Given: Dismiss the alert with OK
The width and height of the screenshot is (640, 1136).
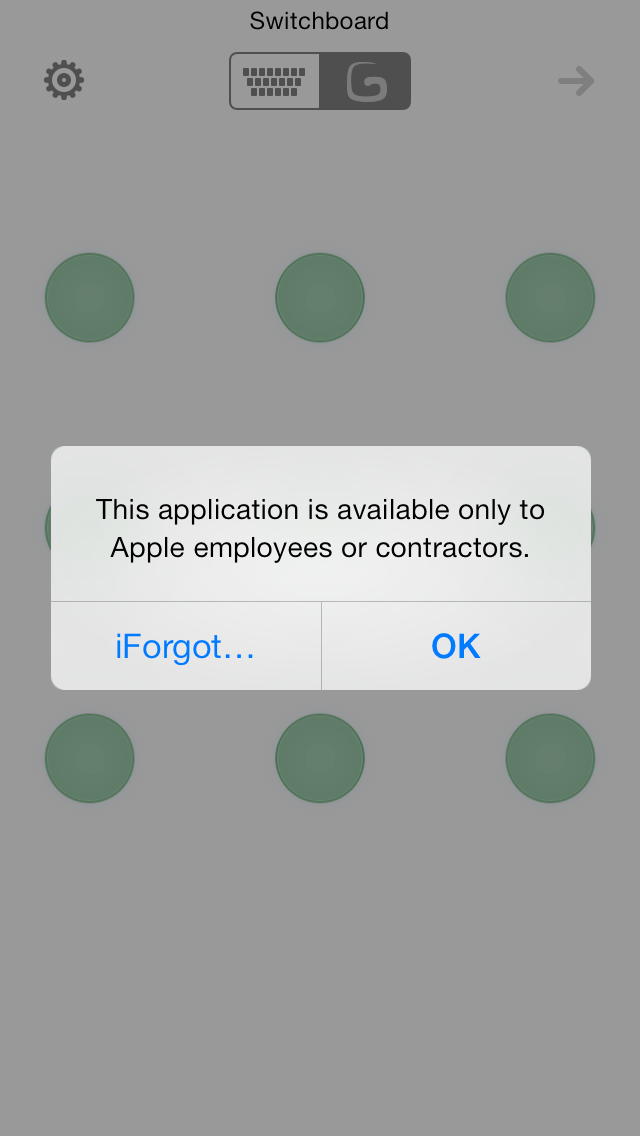Looking at the screenshot, I should click(x=456, y=646).
